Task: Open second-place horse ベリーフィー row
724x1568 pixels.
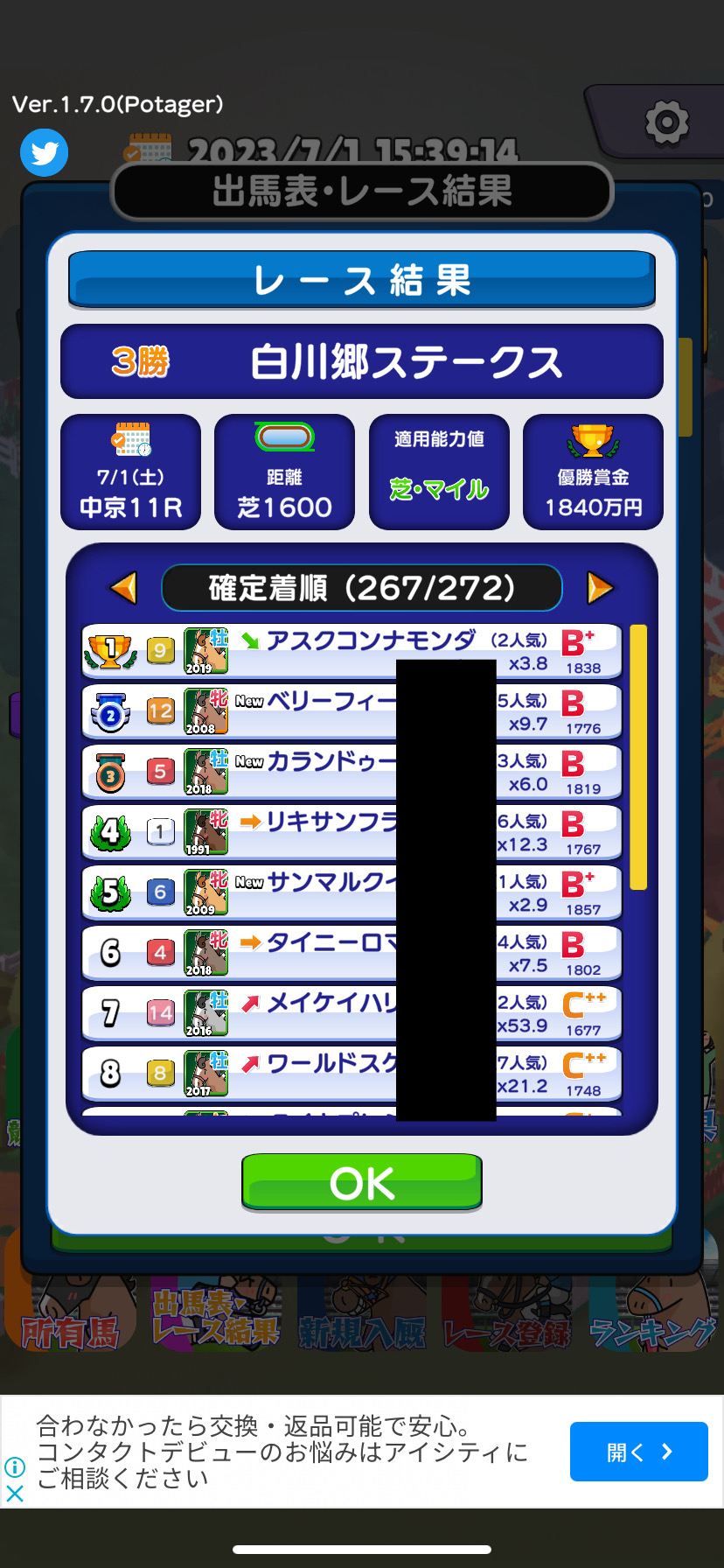Action: click(x=352, y=711)
